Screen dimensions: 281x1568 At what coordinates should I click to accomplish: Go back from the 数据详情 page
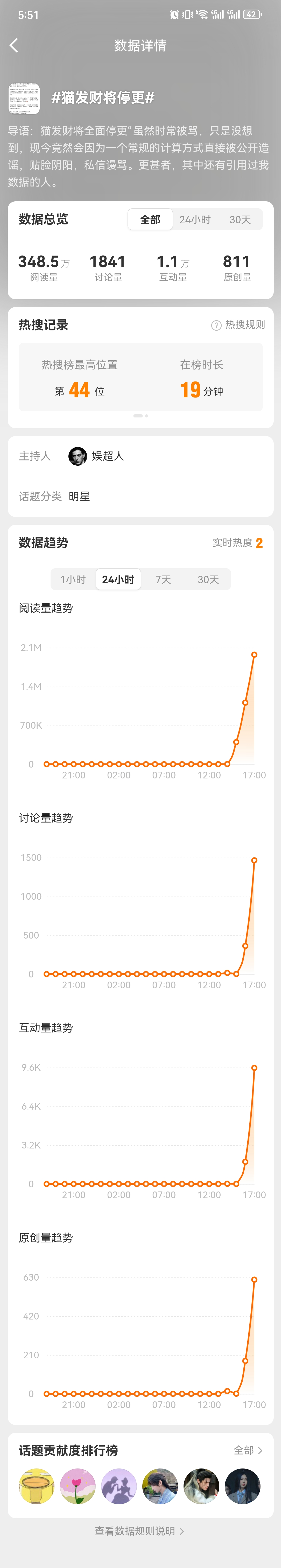(x=14, y=45)
